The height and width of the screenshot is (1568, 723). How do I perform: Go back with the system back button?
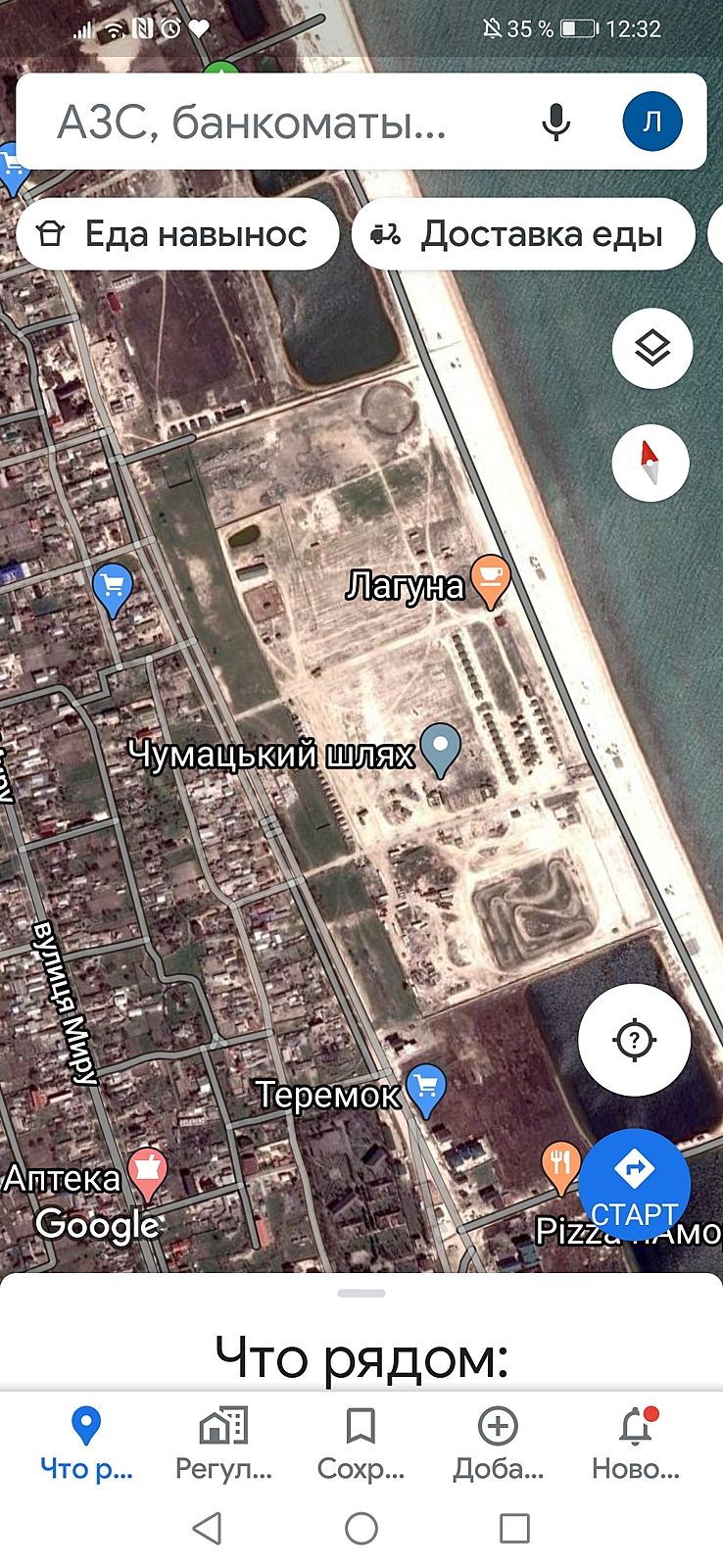click(x=207, y=1529)
